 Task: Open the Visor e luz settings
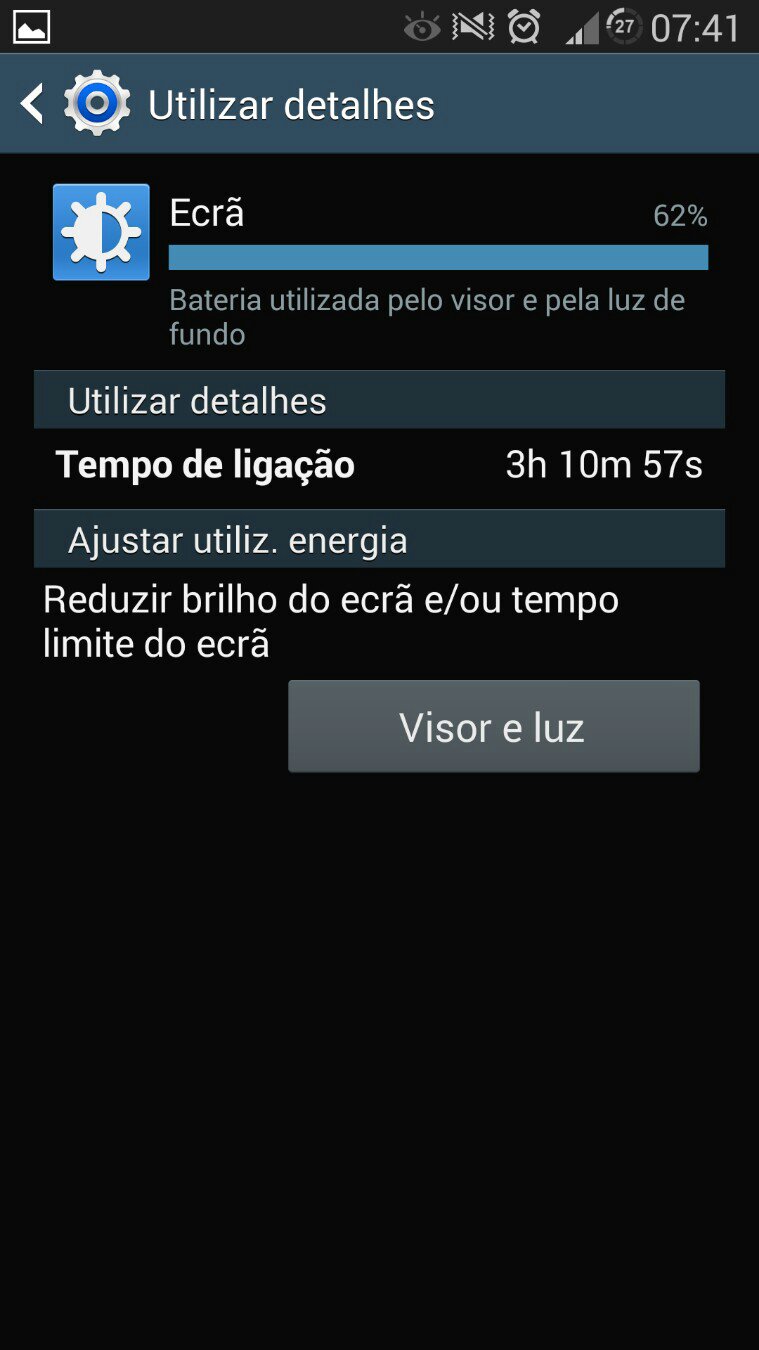[493, 727]
